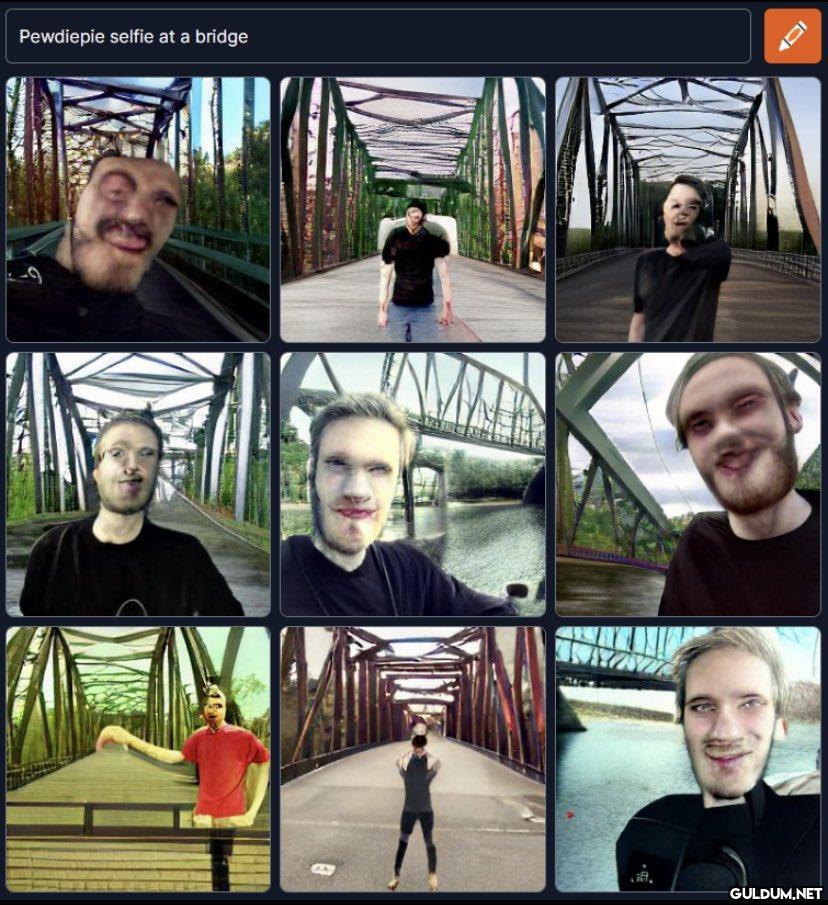Image resolution: width=828 pixels, height=905 pixels.
Task: Open the result showing the man in the red shirt
Action: (x=138, y=759)
